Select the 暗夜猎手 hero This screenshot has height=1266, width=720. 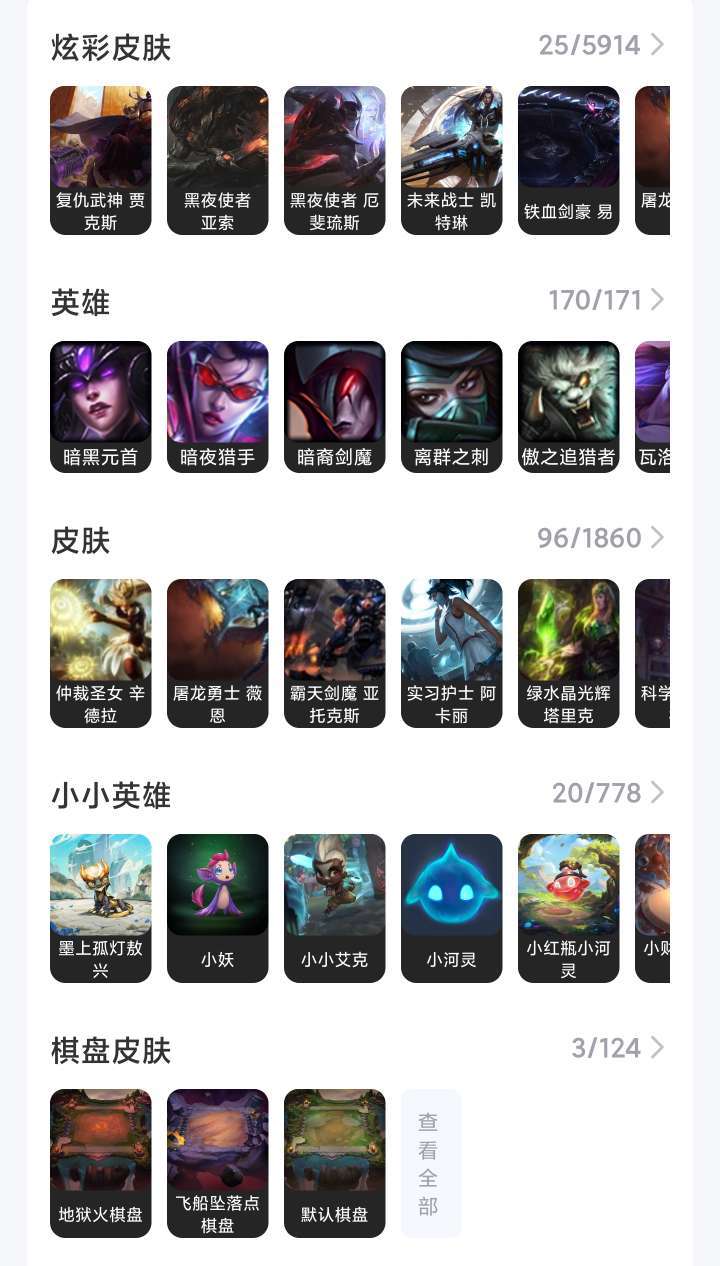218,406
